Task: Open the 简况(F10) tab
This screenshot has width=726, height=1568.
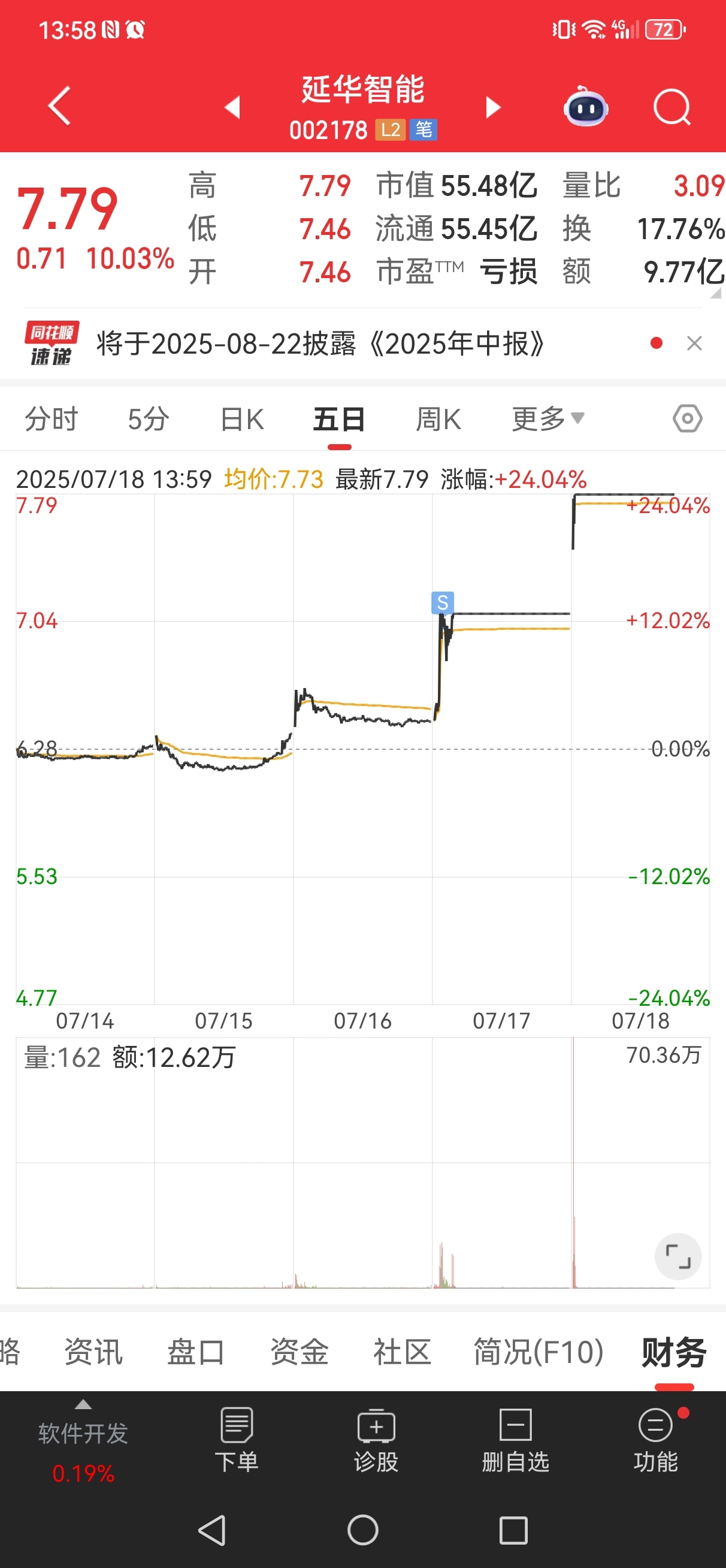Action: (x=539, y=1352)
